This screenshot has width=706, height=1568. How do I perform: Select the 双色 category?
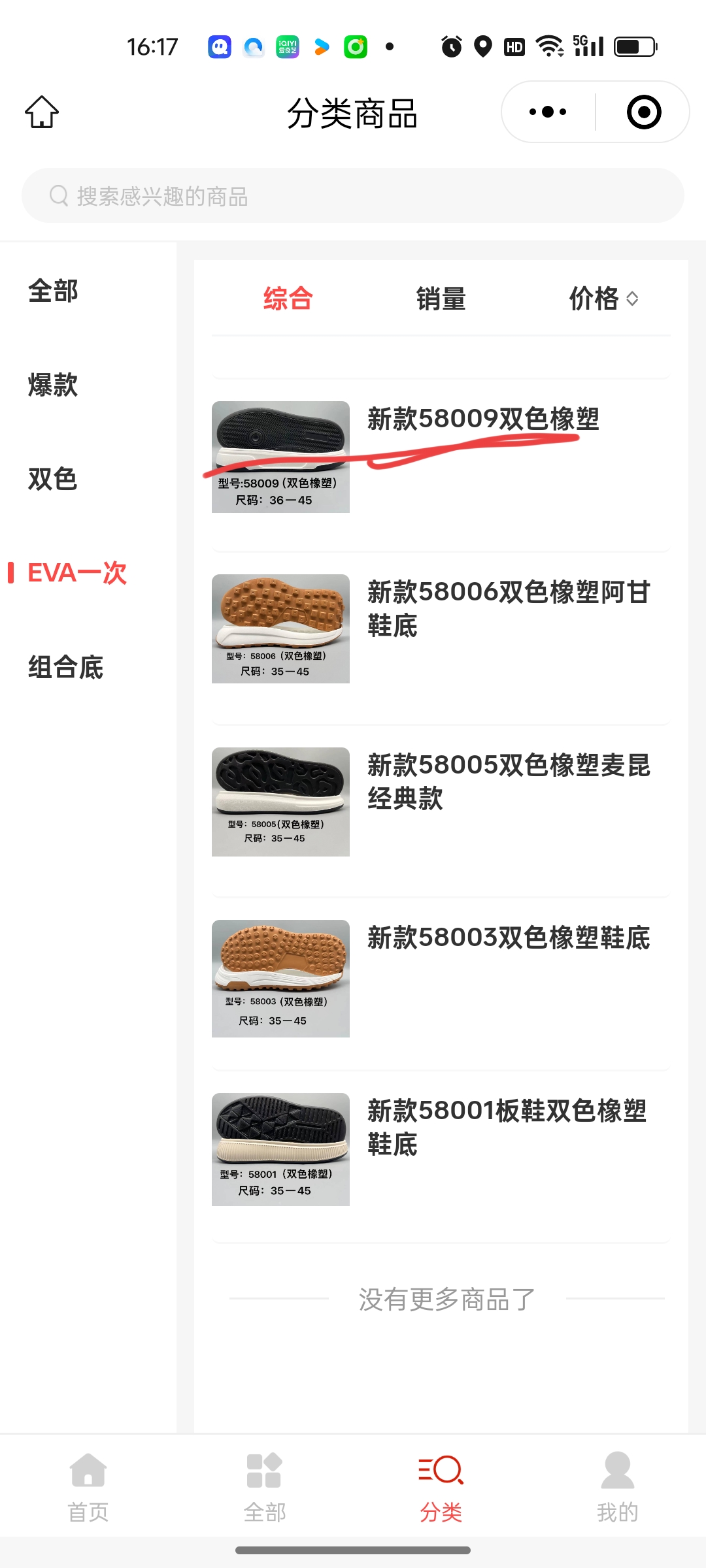click(53, 479)
